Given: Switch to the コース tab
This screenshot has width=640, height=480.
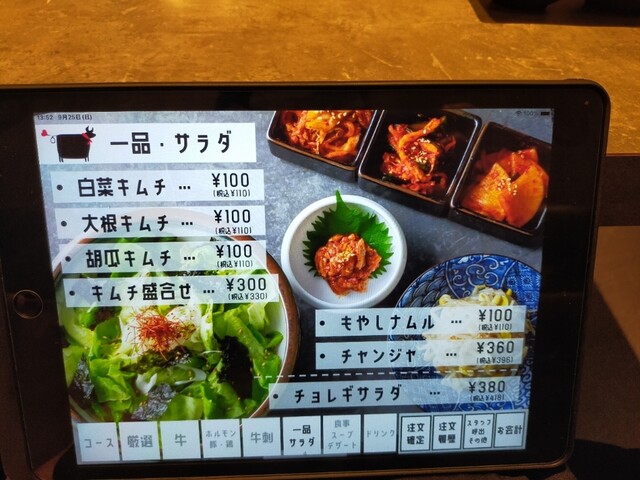Looking at the screenshot, I should (98, 441).
